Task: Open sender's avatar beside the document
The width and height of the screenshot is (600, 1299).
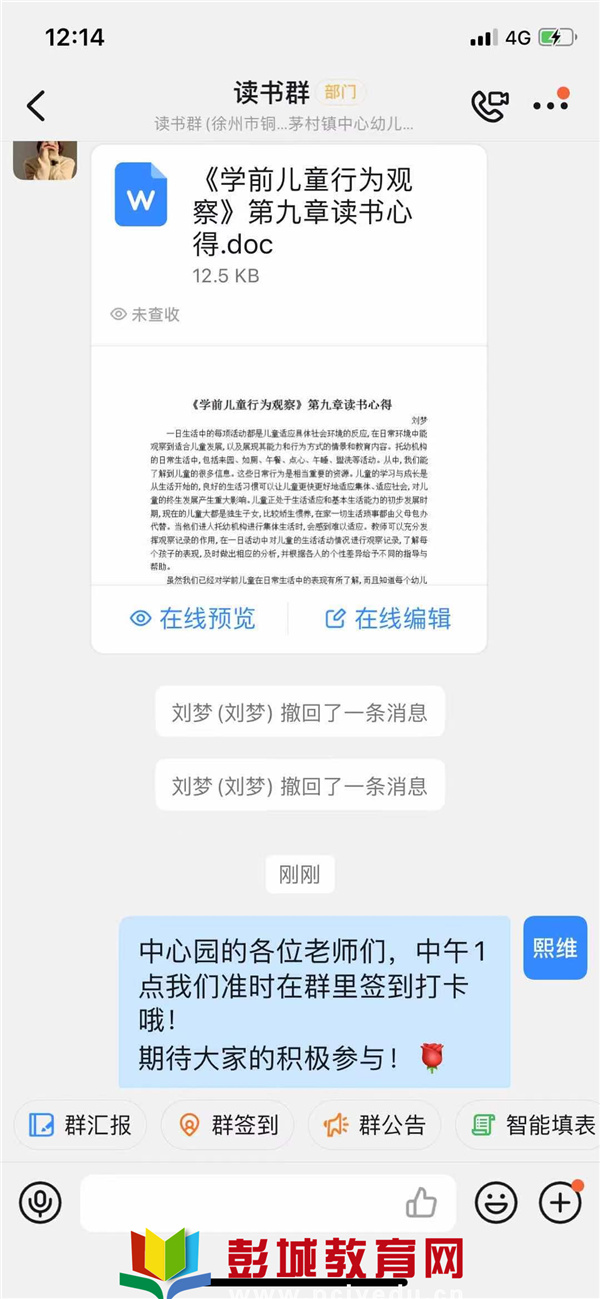Action: (45, 160)
